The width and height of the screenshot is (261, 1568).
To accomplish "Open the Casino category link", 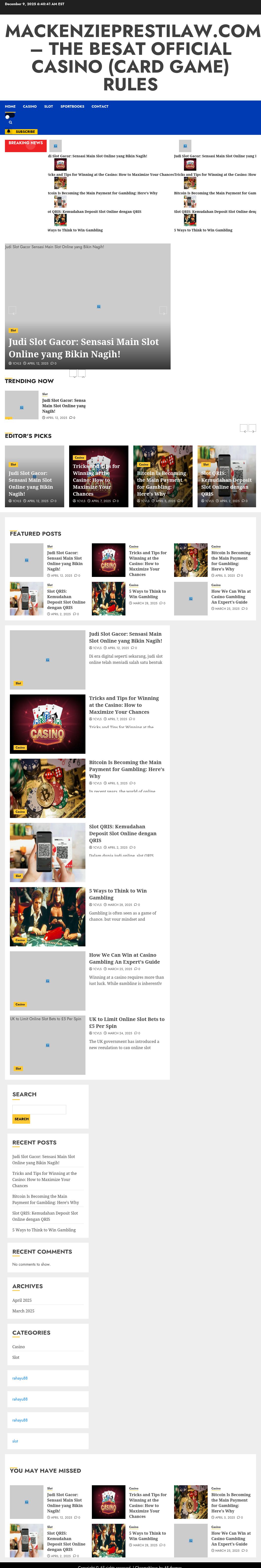I will (x=19, y=1346).
